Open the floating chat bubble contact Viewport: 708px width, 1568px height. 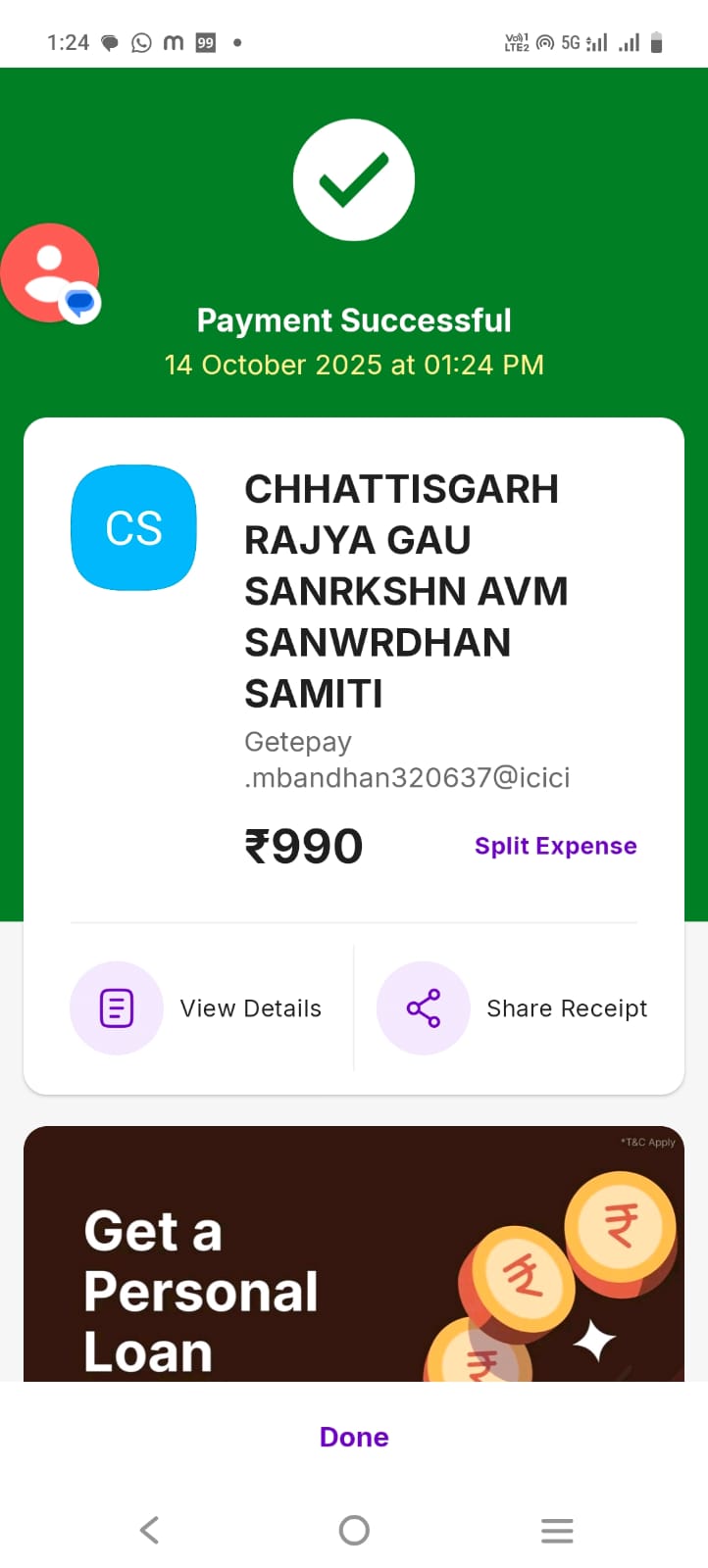(x=51, y=273)
